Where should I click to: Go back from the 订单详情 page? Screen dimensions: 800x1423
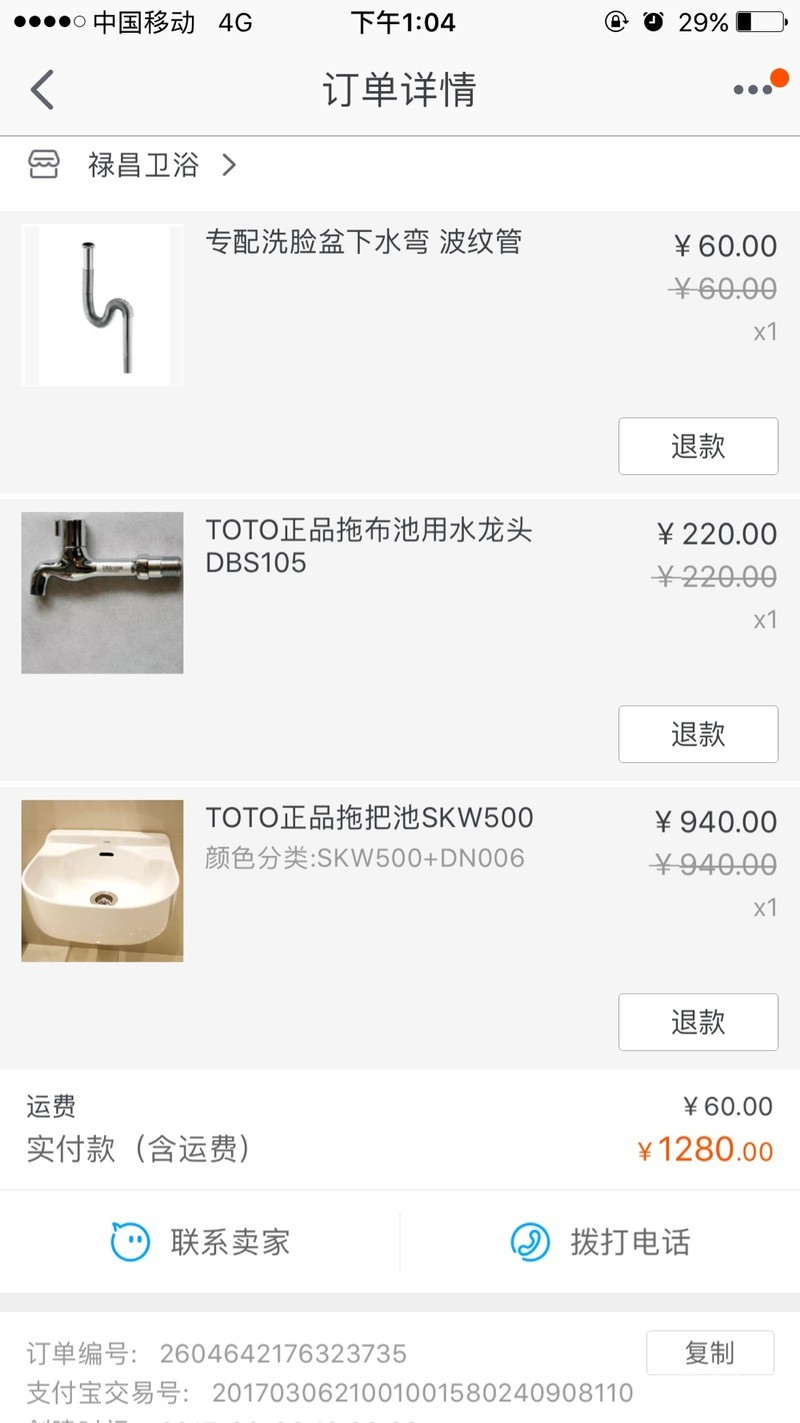[x=42, y=90]
